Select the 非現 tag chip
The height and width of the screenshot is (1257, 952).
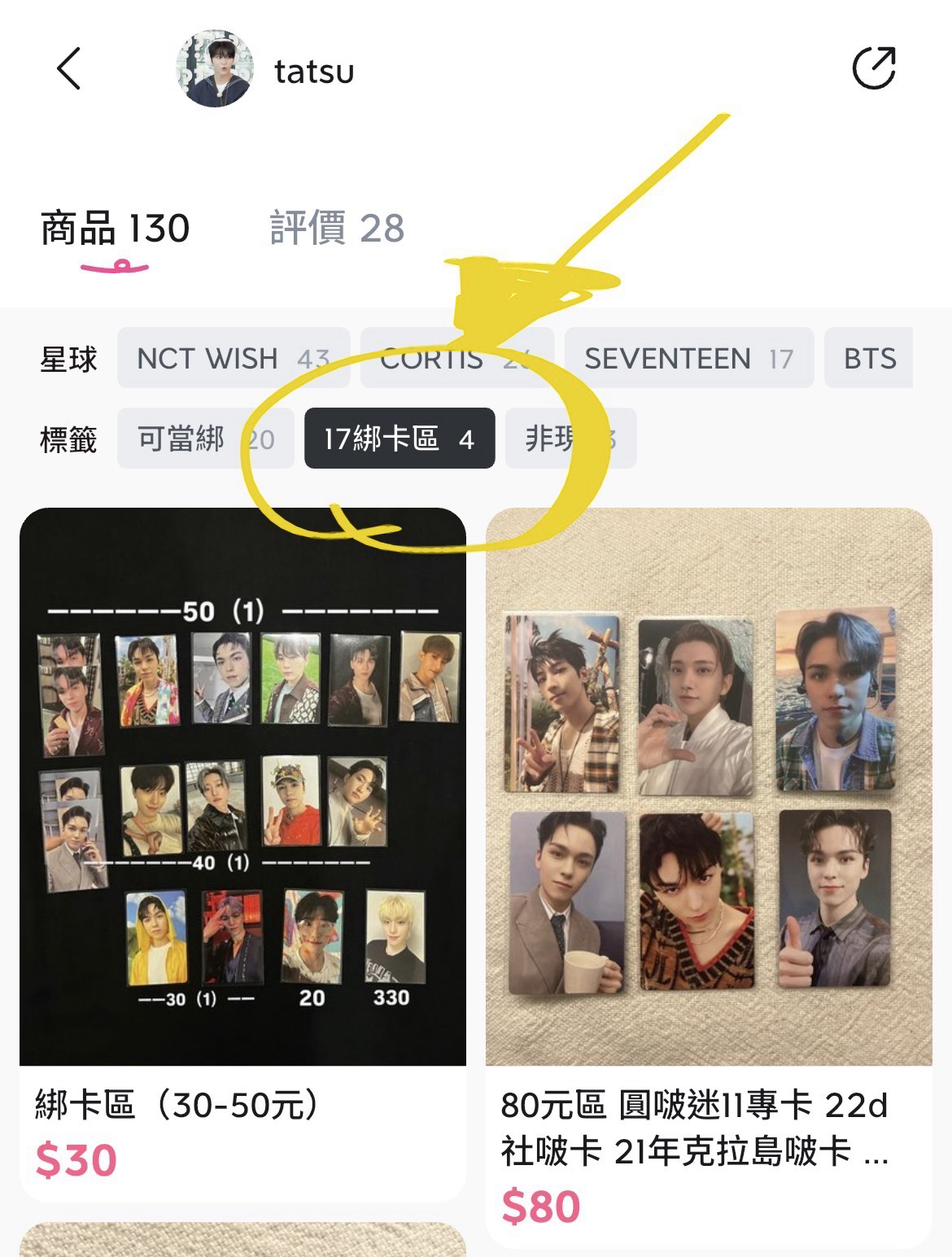point(570,439)
